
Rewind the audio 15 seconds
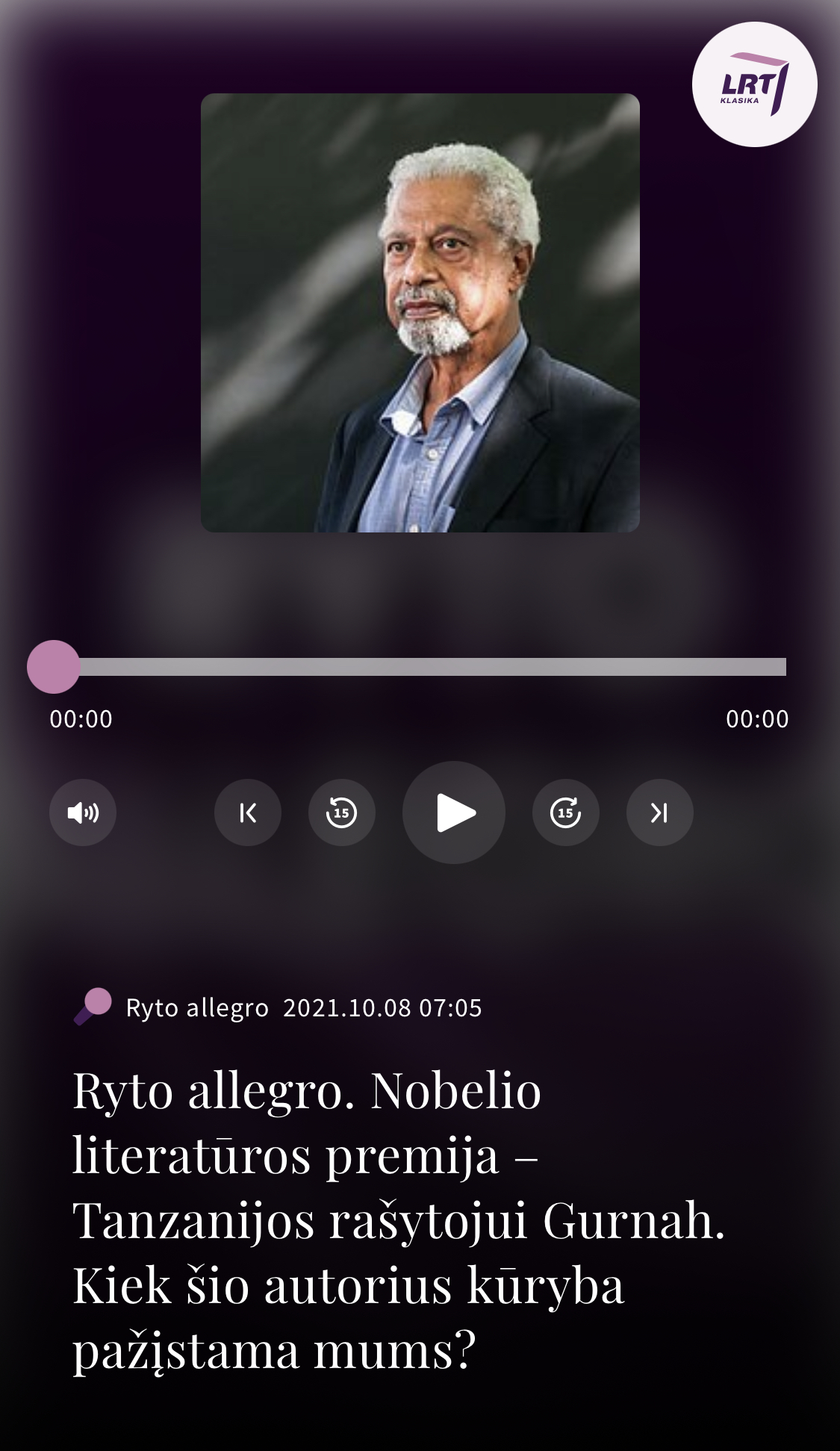(342, 813)
